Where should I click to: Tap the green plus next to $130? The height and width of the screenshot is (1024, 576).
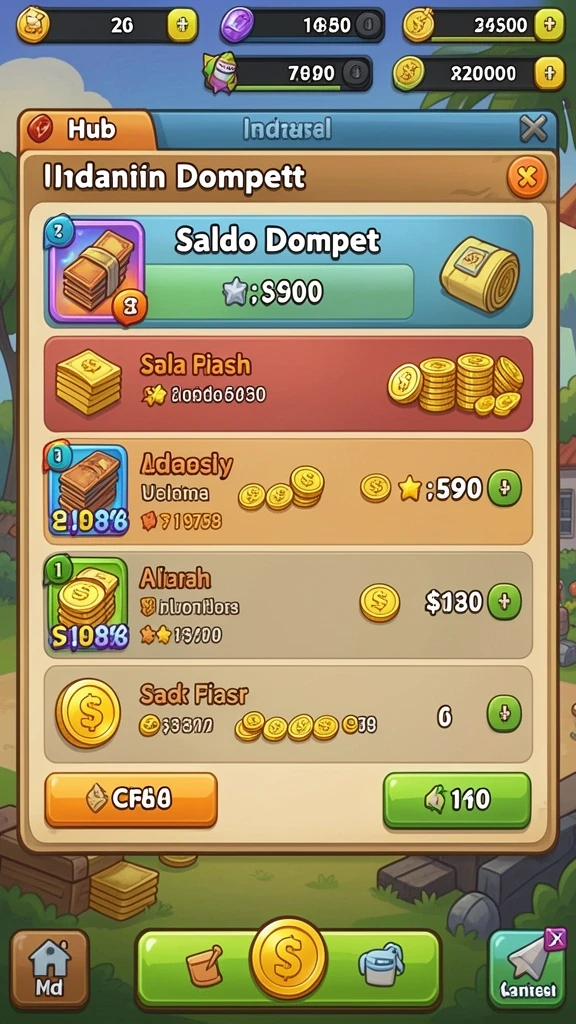coord(504,601)
